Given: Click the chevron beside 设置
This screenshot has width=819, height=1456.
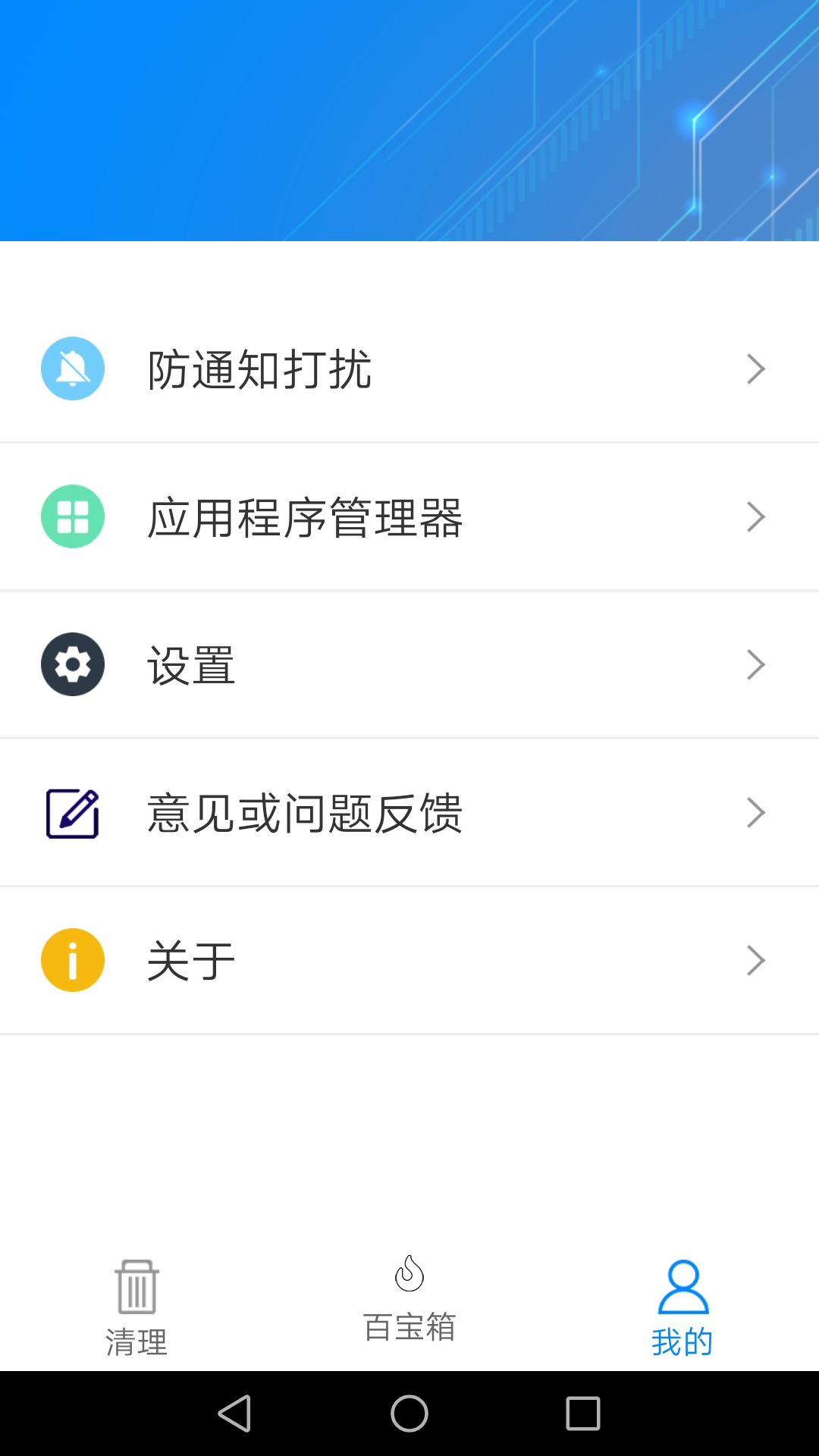Looking at the screenshot, I should 756,664.
